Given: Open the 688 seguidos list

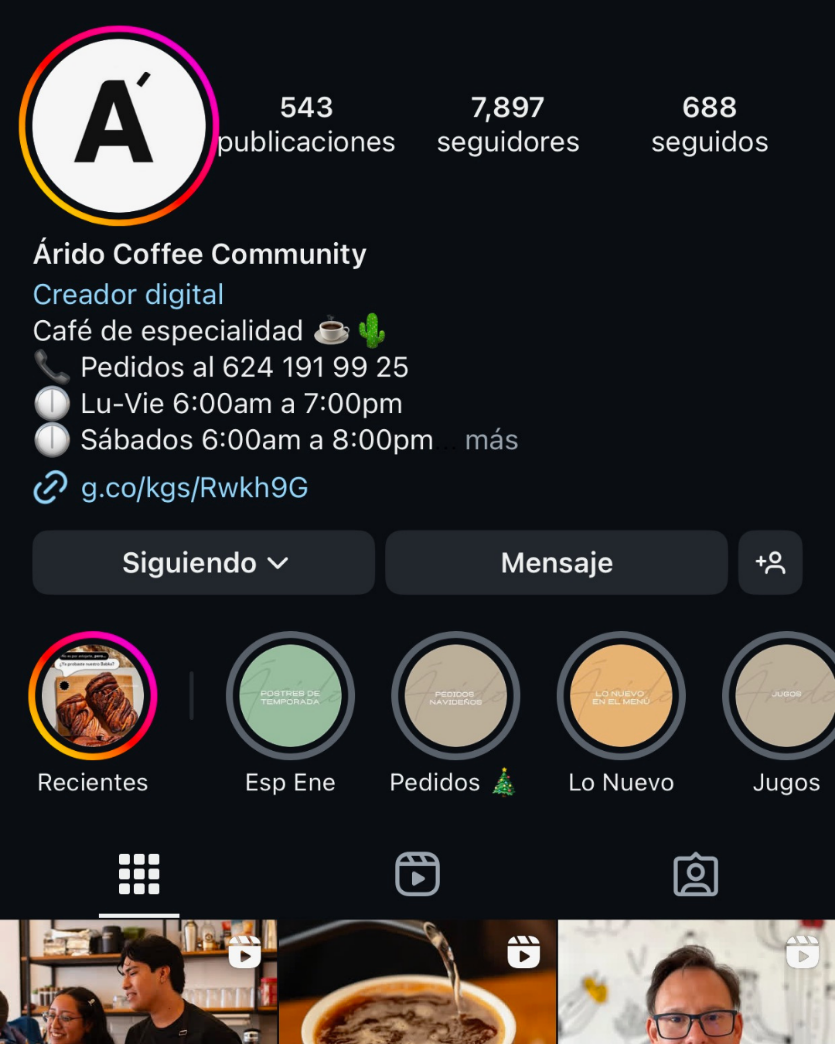Looking at the screenshot, I should [709, 124].
